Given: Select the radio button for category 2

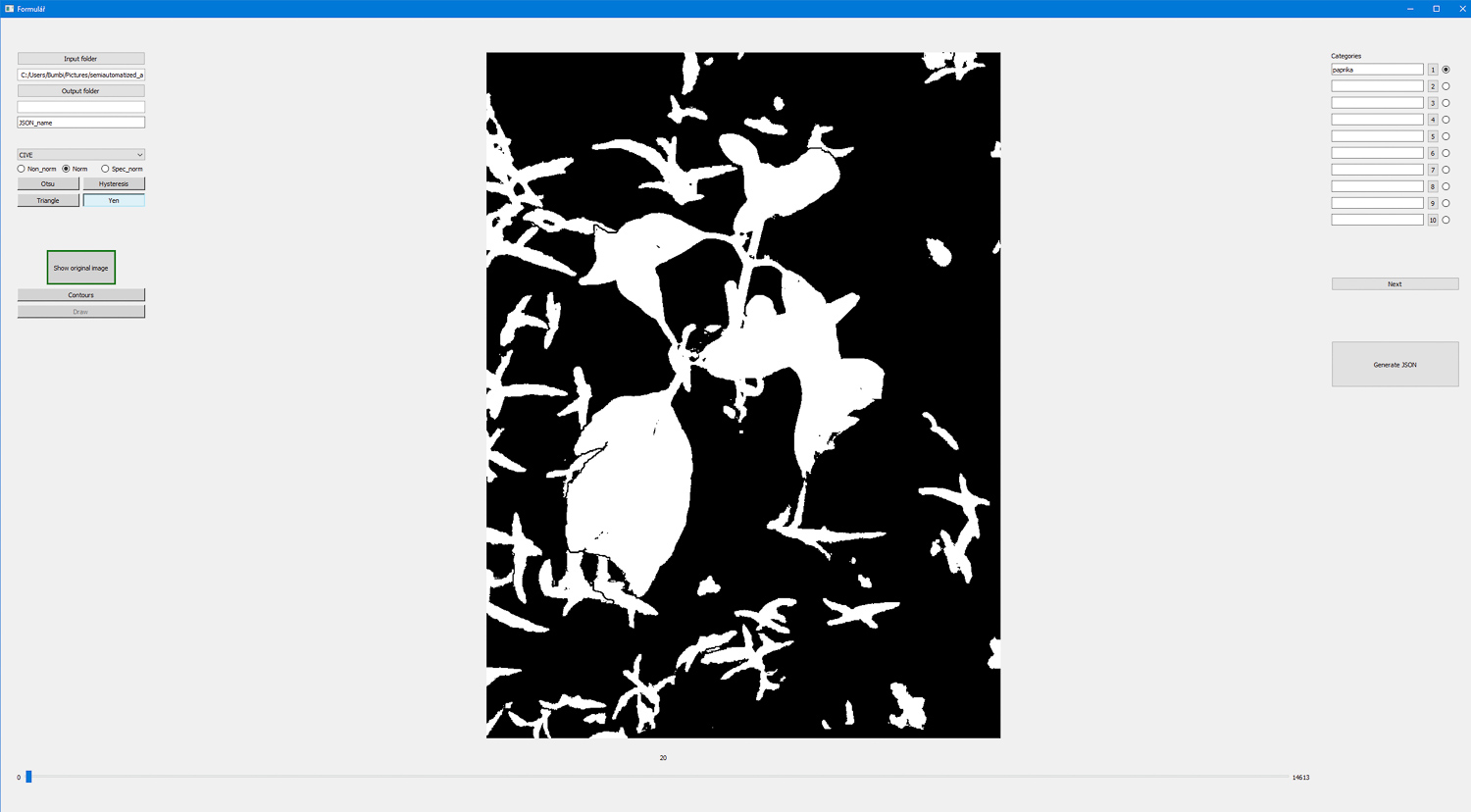Looking at the screenshot, I should coord(1446,86).
